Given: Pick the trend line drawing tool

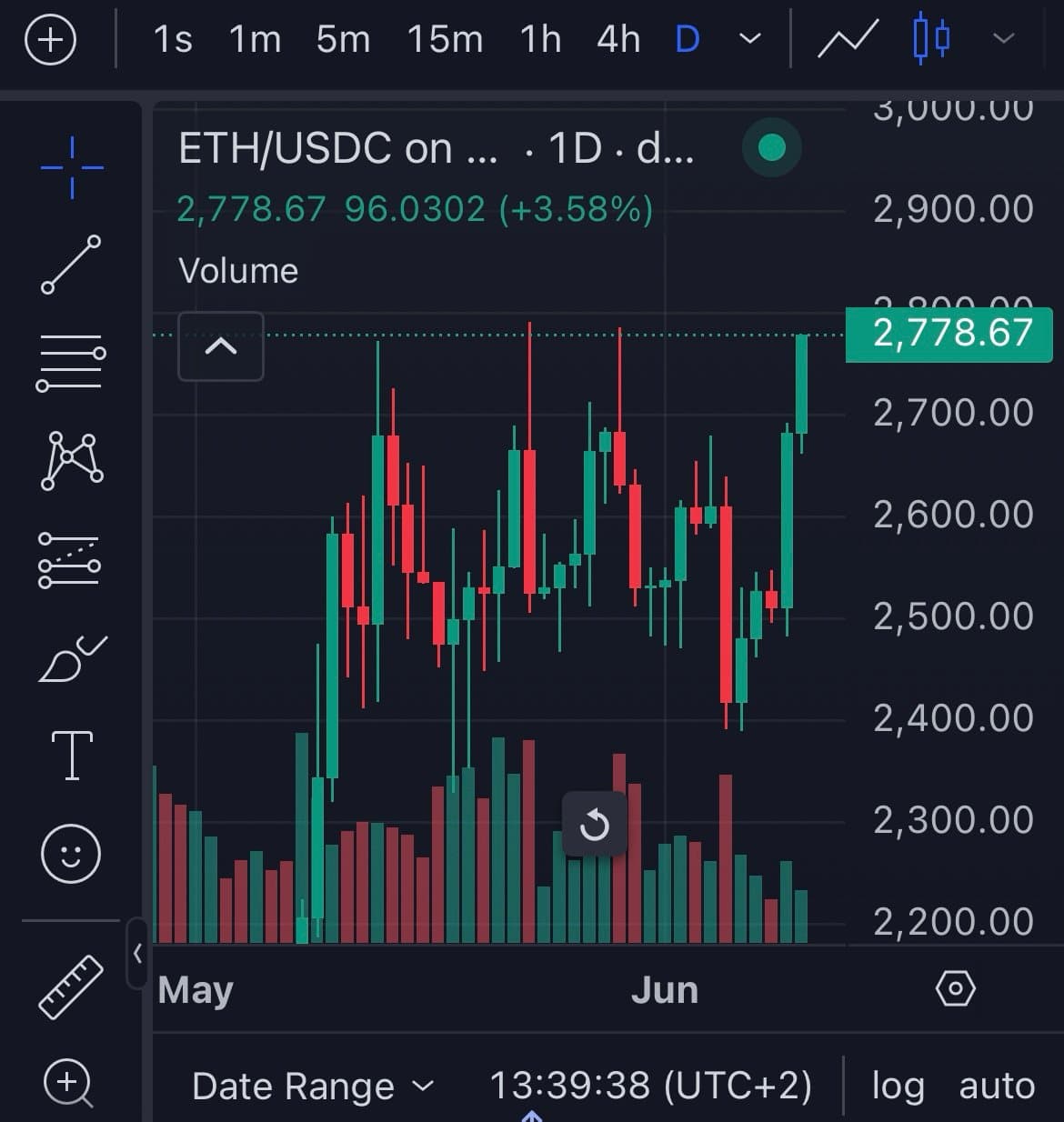Looking at the screenshot, I should 71,265.
